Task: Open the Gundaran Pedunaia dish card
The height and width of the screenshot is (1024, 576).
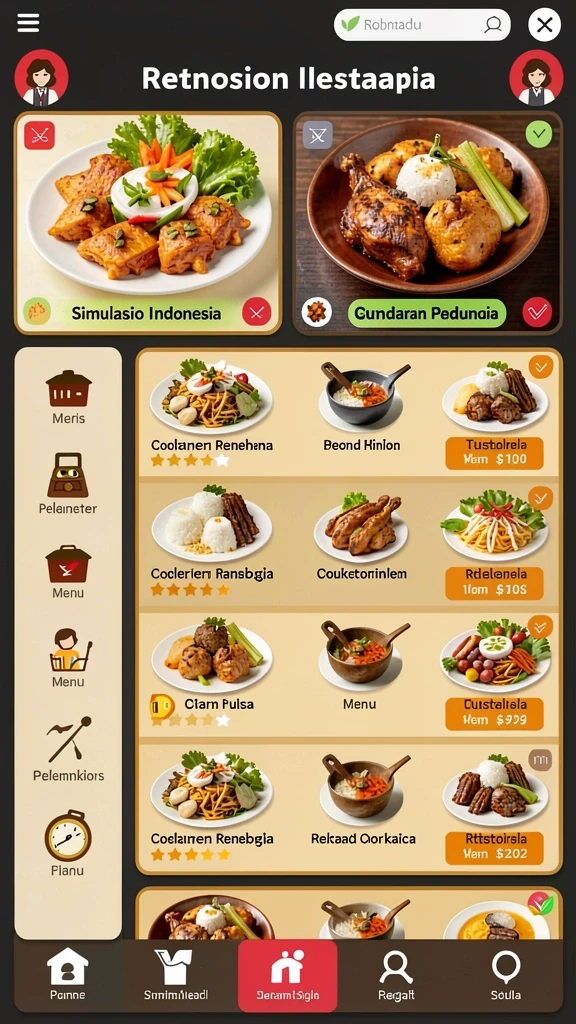Action: click(427, 222)
